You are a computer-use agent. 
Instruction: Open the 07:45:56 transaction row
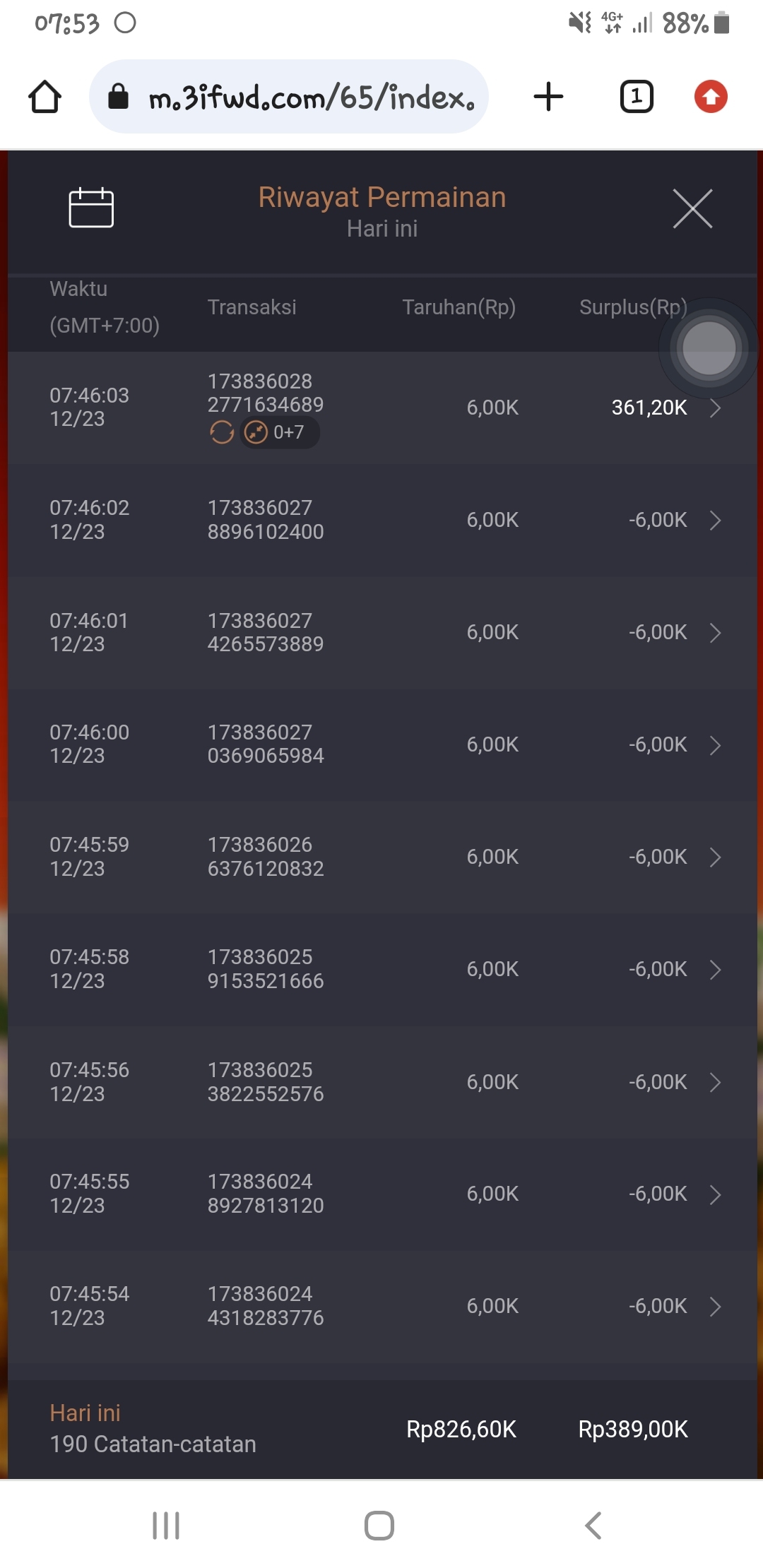[x=714, y=1081]
